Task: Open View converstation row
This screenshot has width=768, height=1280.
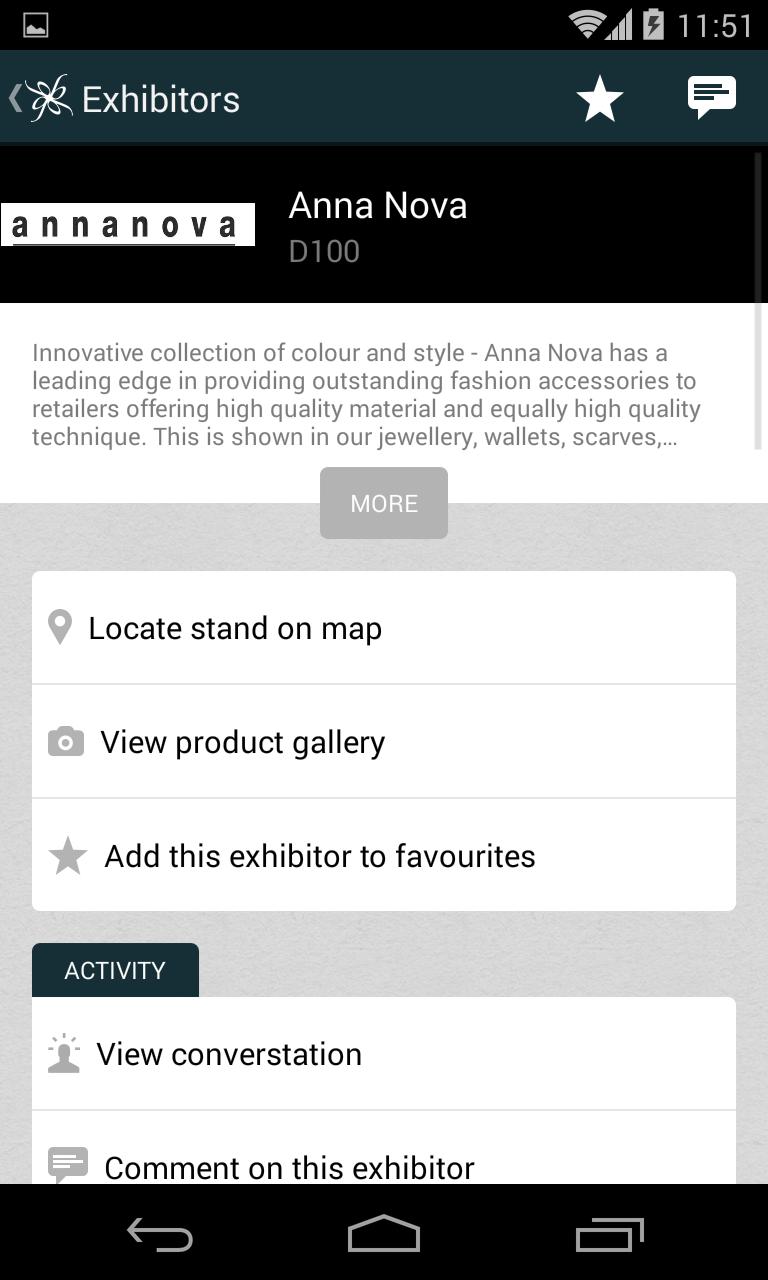Action: pyautogui.click(x=384, y=1054)
